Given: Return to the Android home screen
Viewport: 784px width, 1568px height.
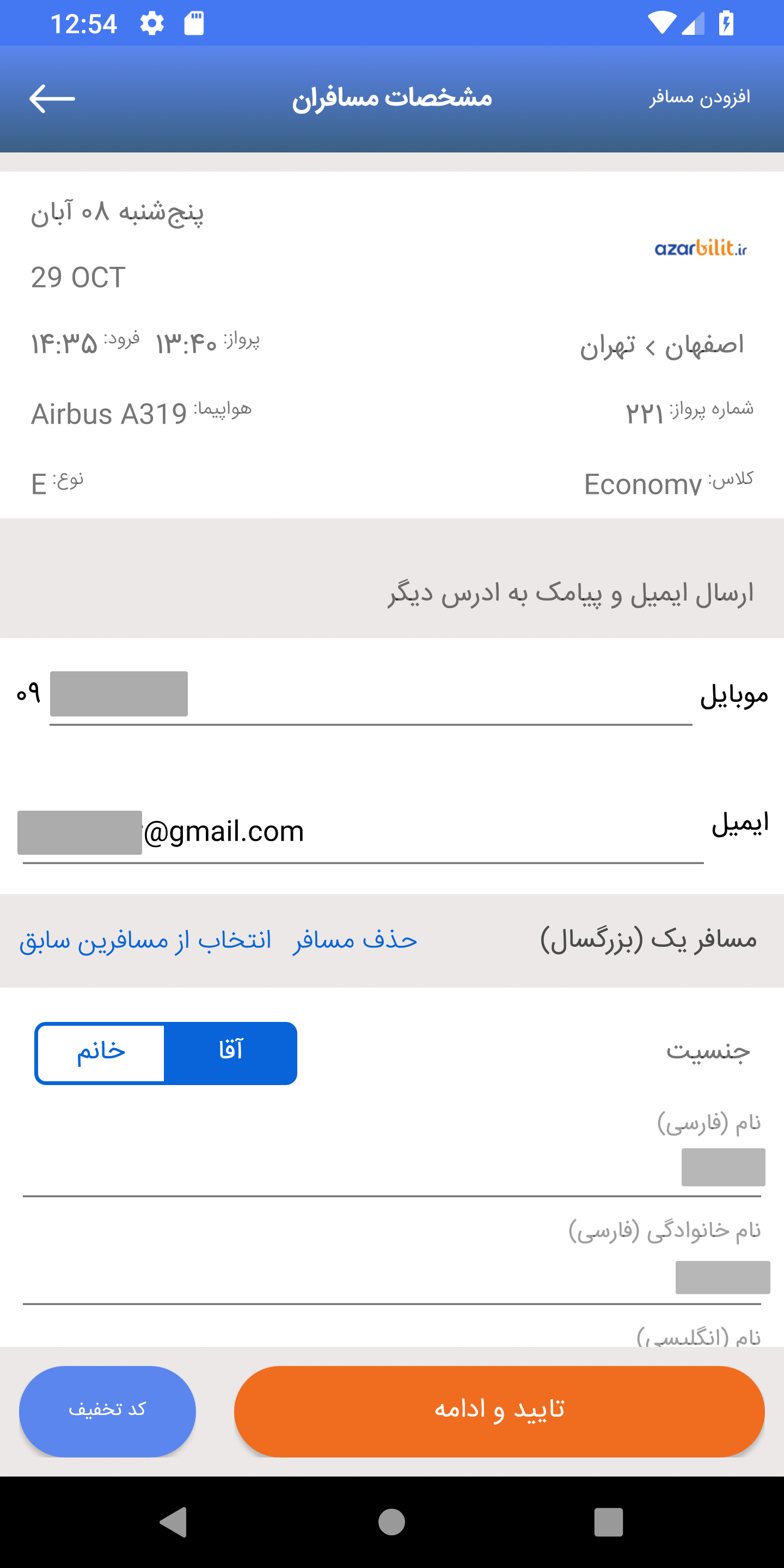Looking at the screenshot, I should (x=391, y=1522).
